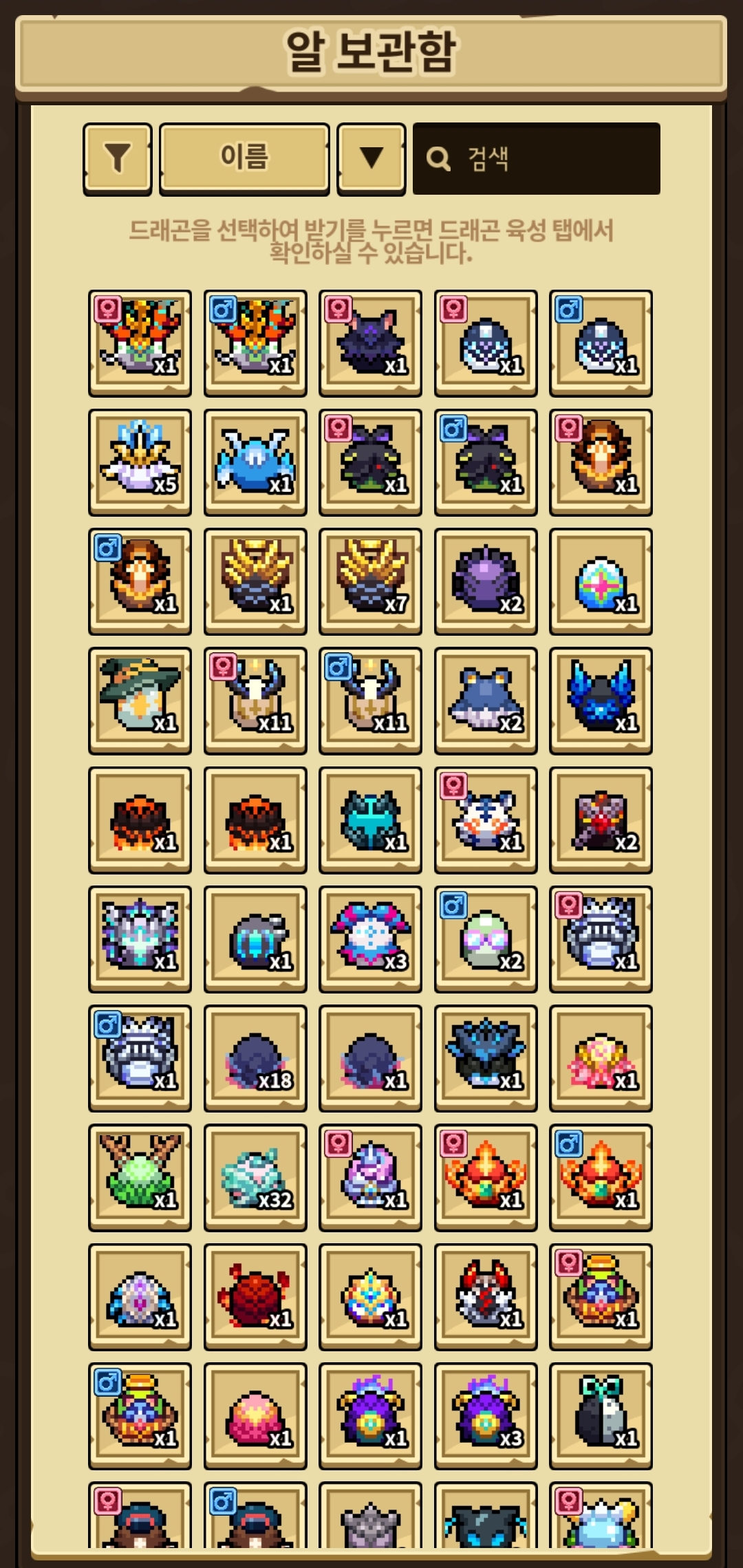This screenshot has width=743, height=1568.
Task: Select the teal crystal egg x32
Action: tap(255, 1177)
